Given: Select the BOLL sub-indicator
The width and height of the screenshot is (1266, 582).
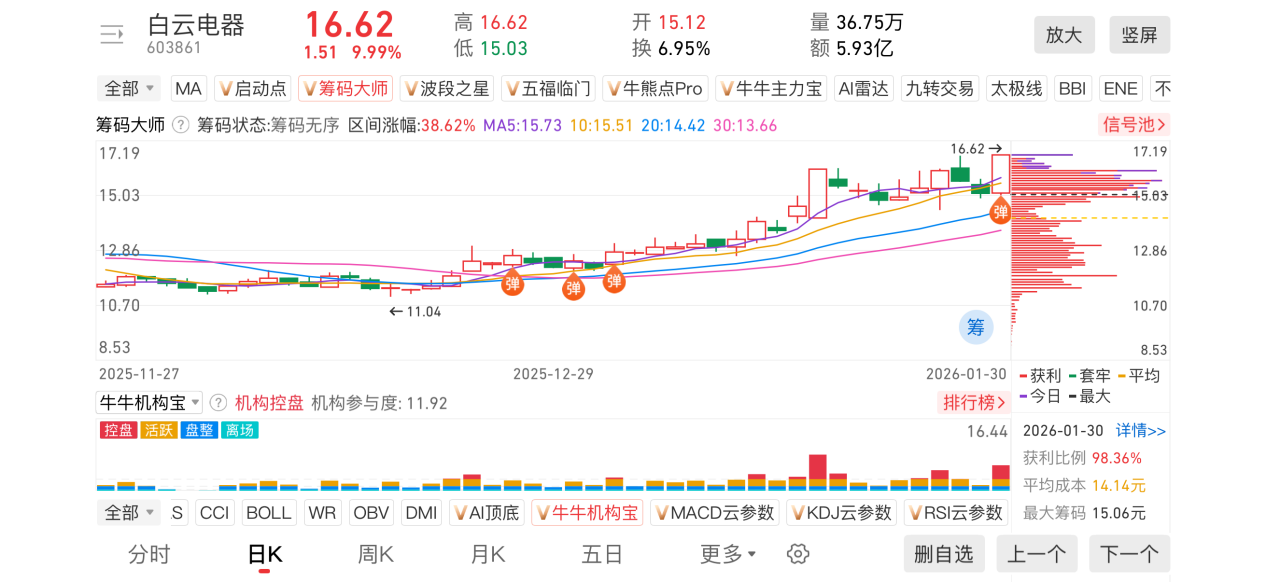Looking at the screenshot, I should (268, 513).
